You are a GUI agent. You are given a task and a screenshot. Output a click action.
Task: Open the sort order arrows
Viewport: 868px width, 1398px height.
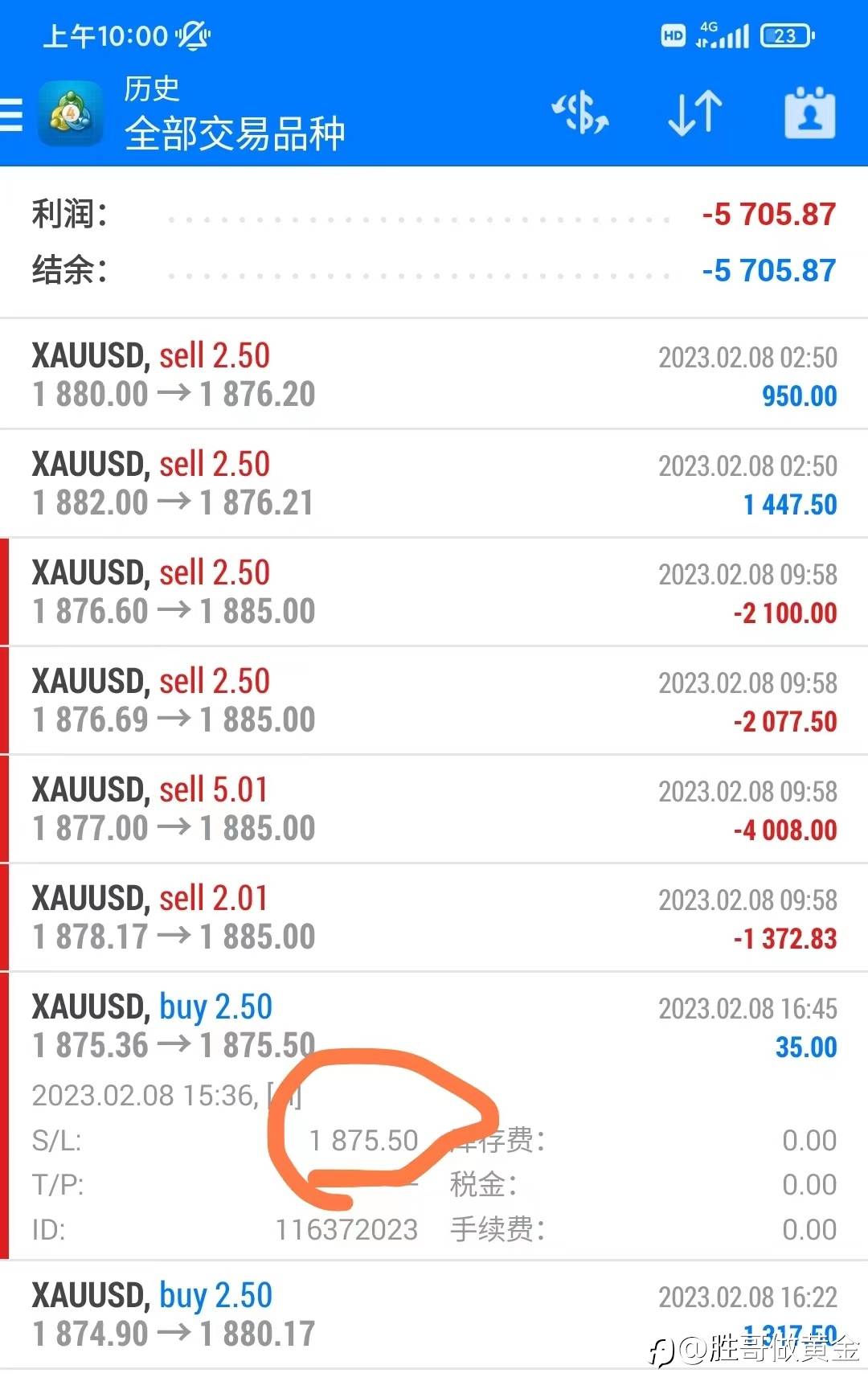point(695,113)
